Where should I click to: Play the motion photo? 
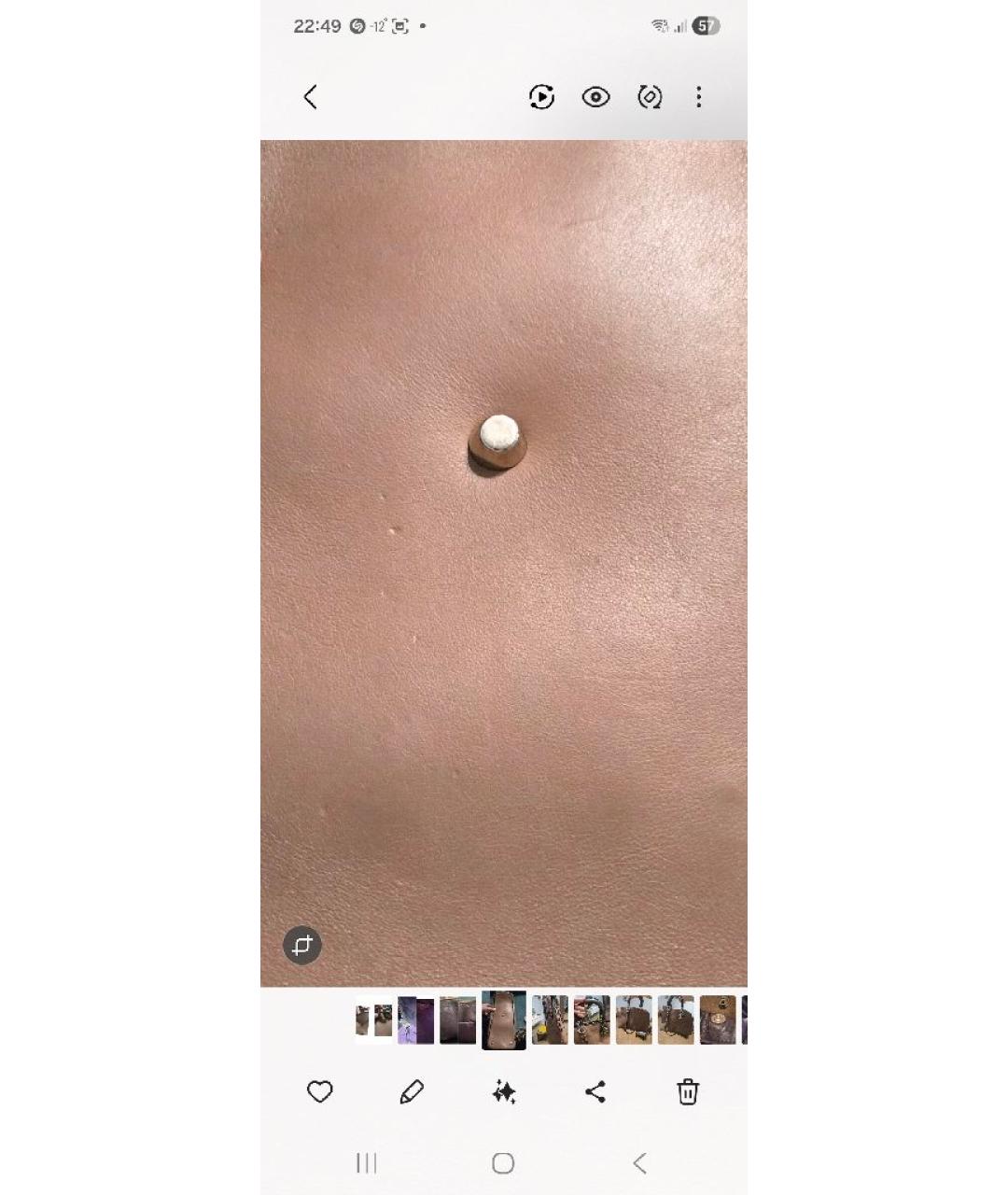click(x=541, y=97)
